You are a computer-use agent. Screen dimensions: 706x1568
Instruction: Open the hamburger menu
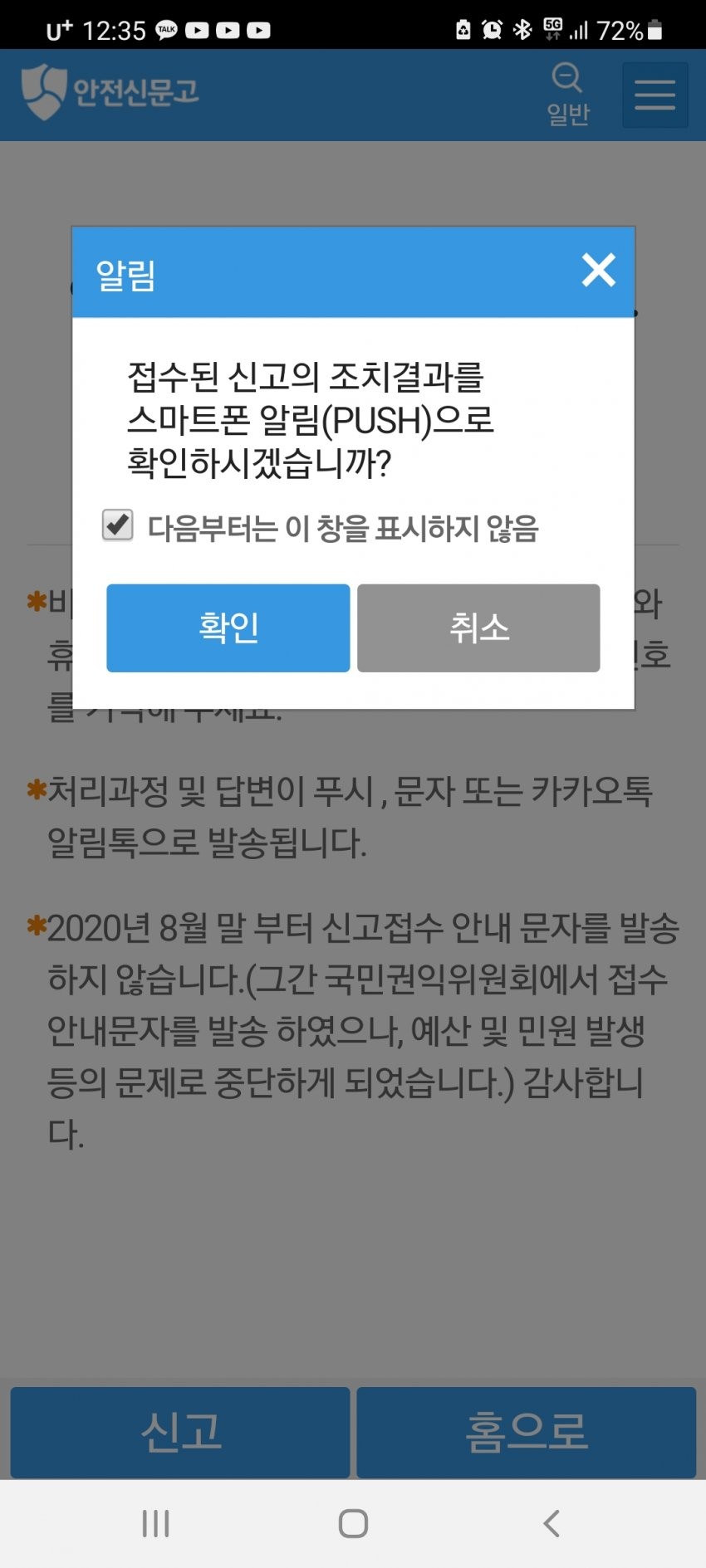[x=655, y=95]
